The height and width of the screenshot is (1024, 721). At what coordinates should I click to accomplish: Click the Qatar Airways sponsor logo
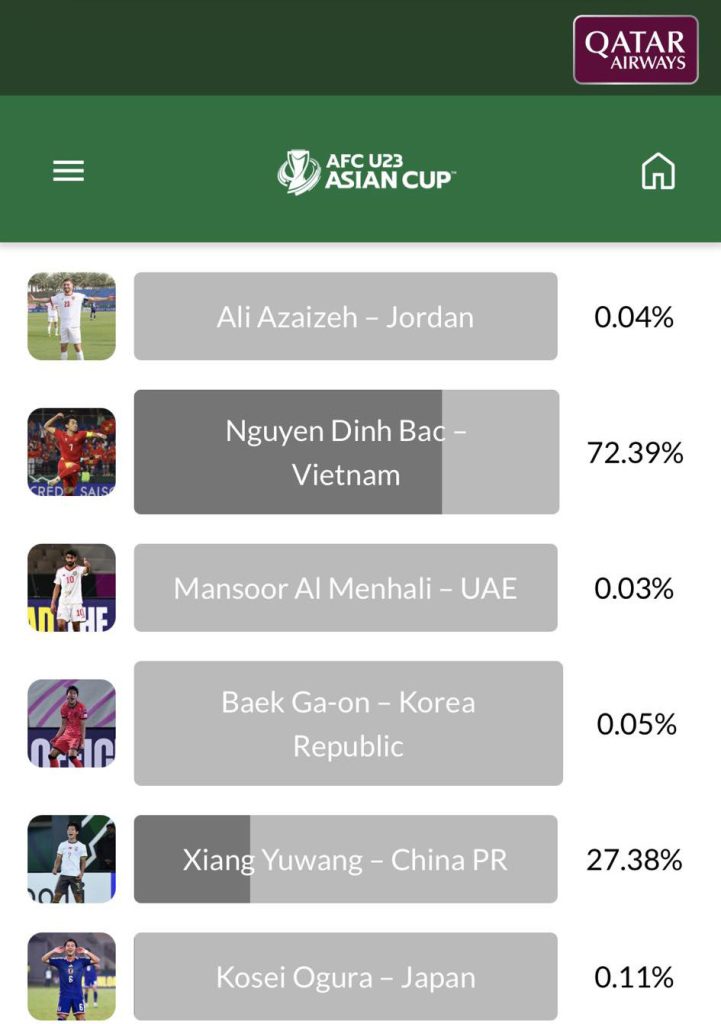(x=636, y=50)
